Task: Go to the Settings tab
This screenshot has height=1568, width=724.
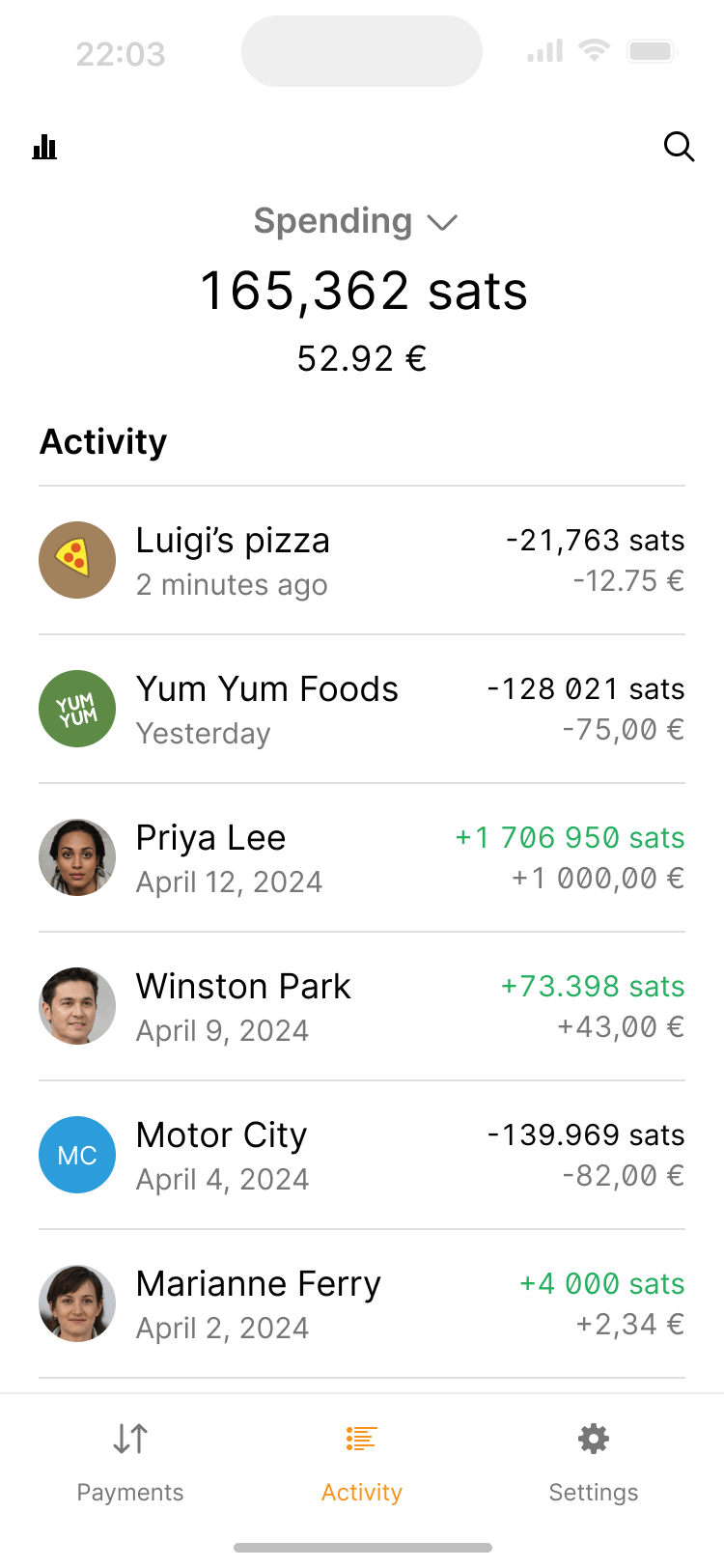Action: 594,1462
